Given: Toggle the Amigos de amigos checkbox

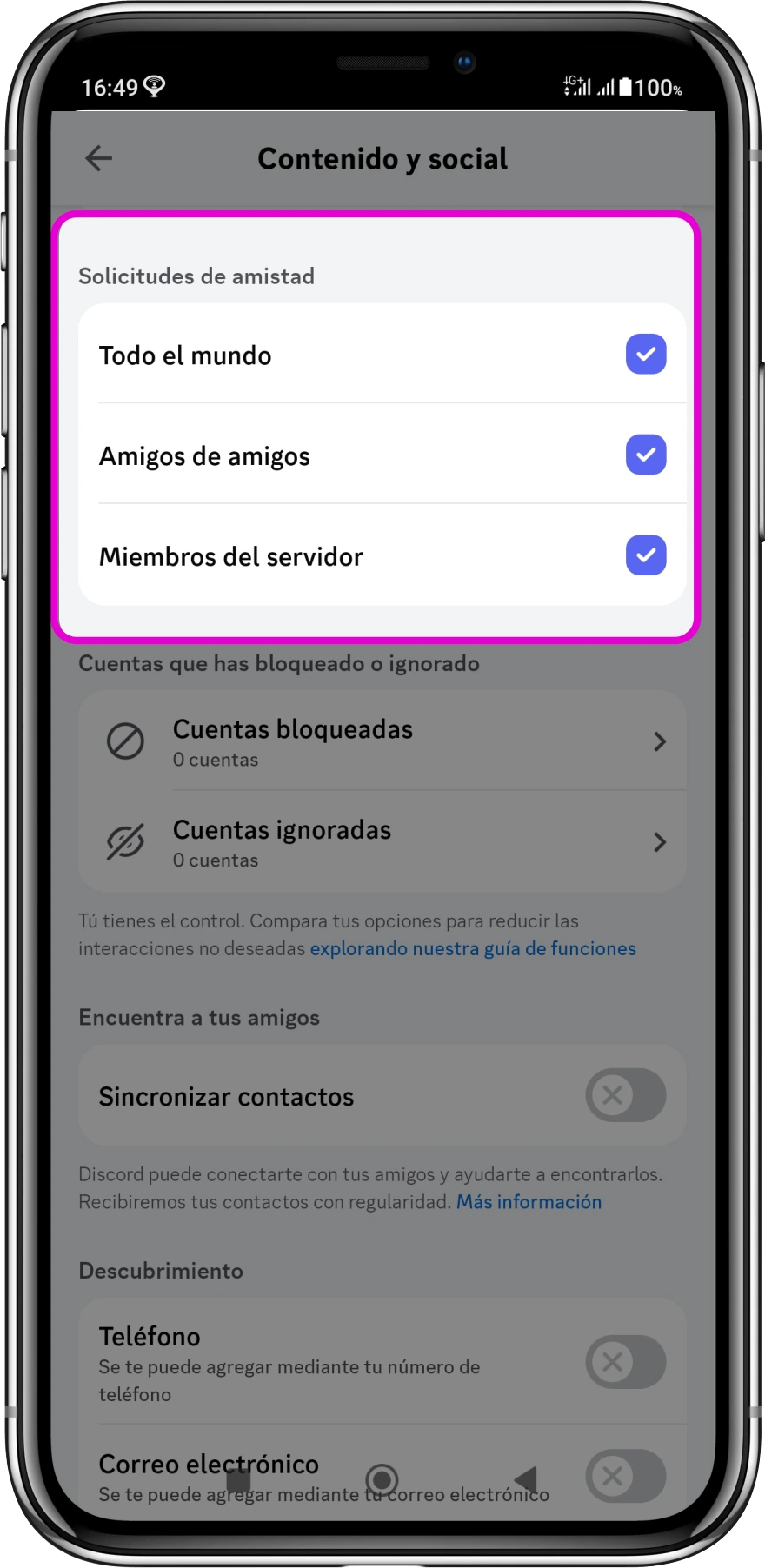Looking at the screenshot, I should pyautogui.click(x=645, y=455).
